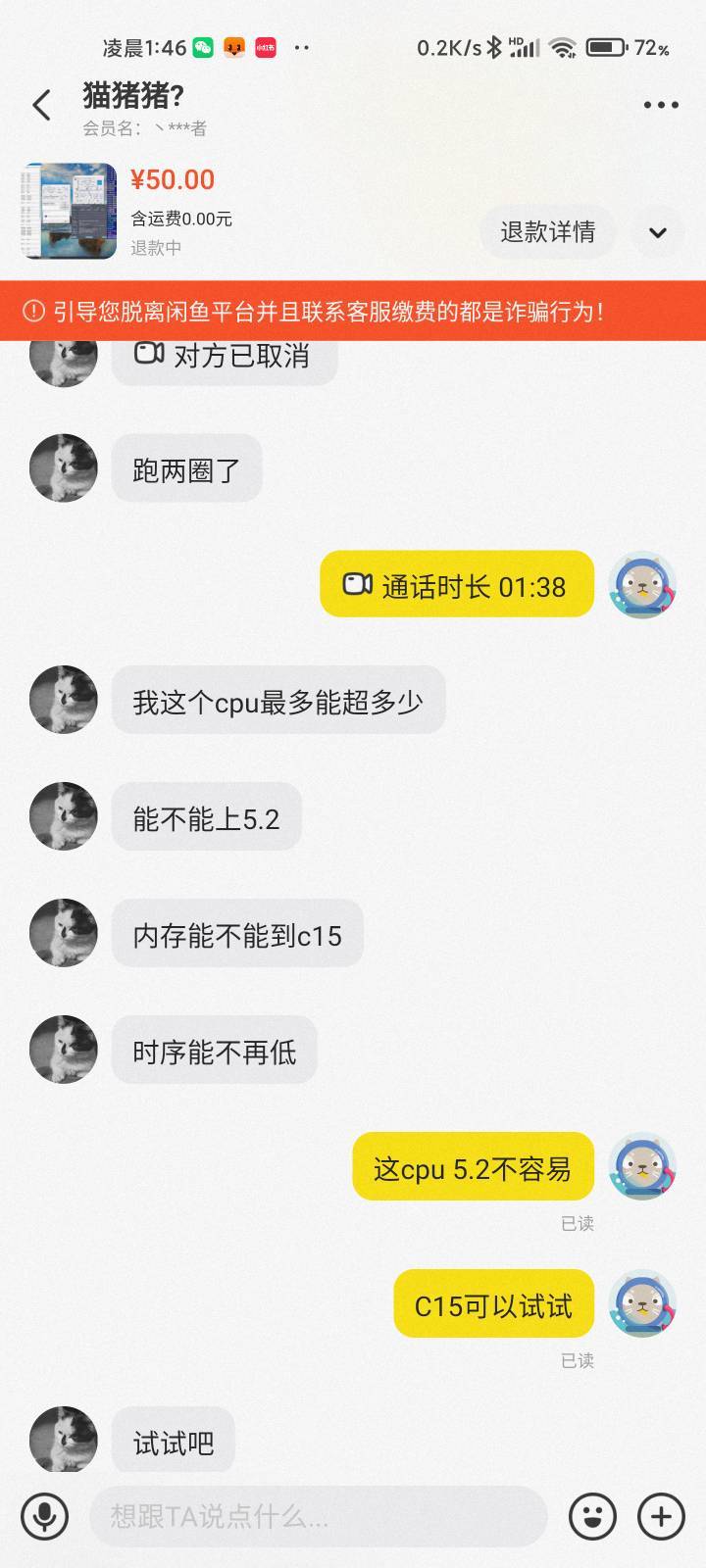Focus the 想跟TA说点什么 message field
This screenshot has width=706, height=1568.
tap(318, 1517)
